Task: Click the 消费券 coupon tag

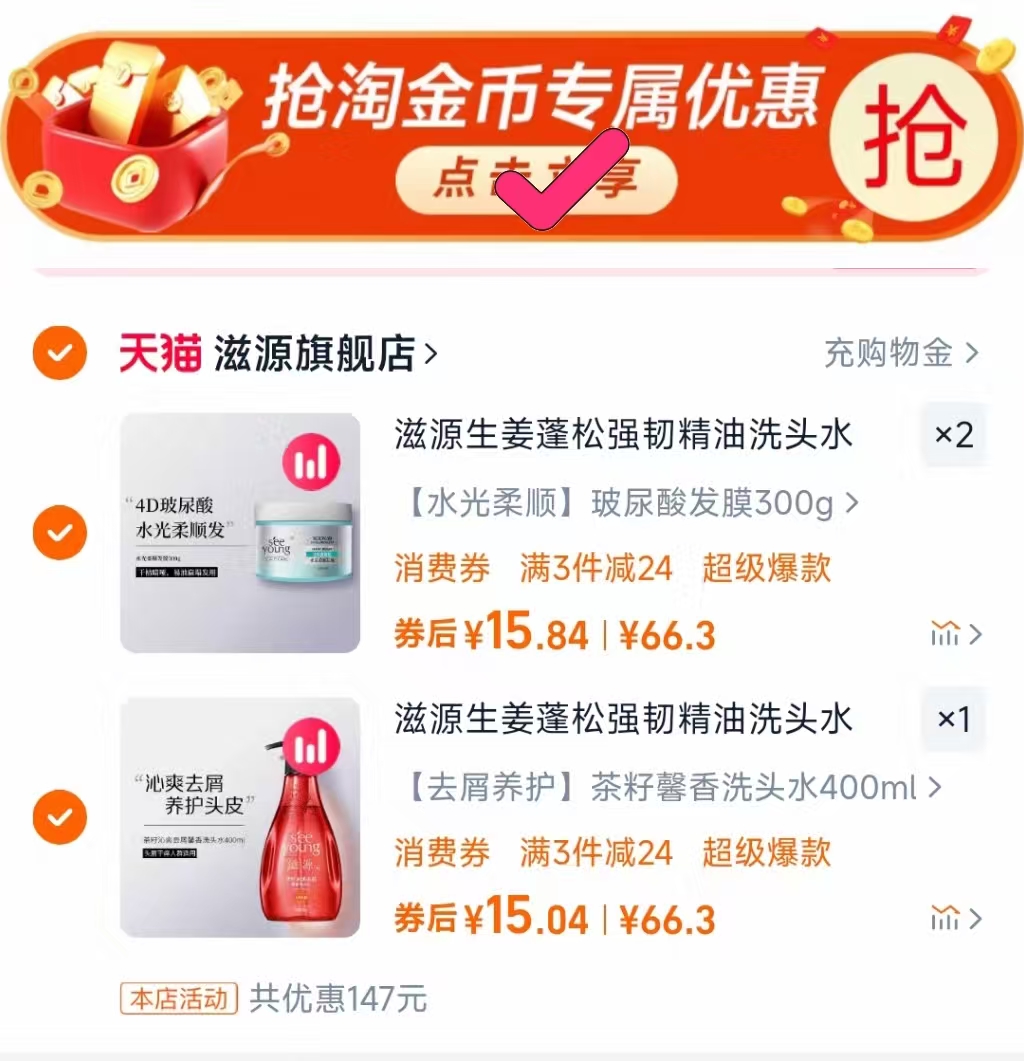Action: click(x=443, y=568)
